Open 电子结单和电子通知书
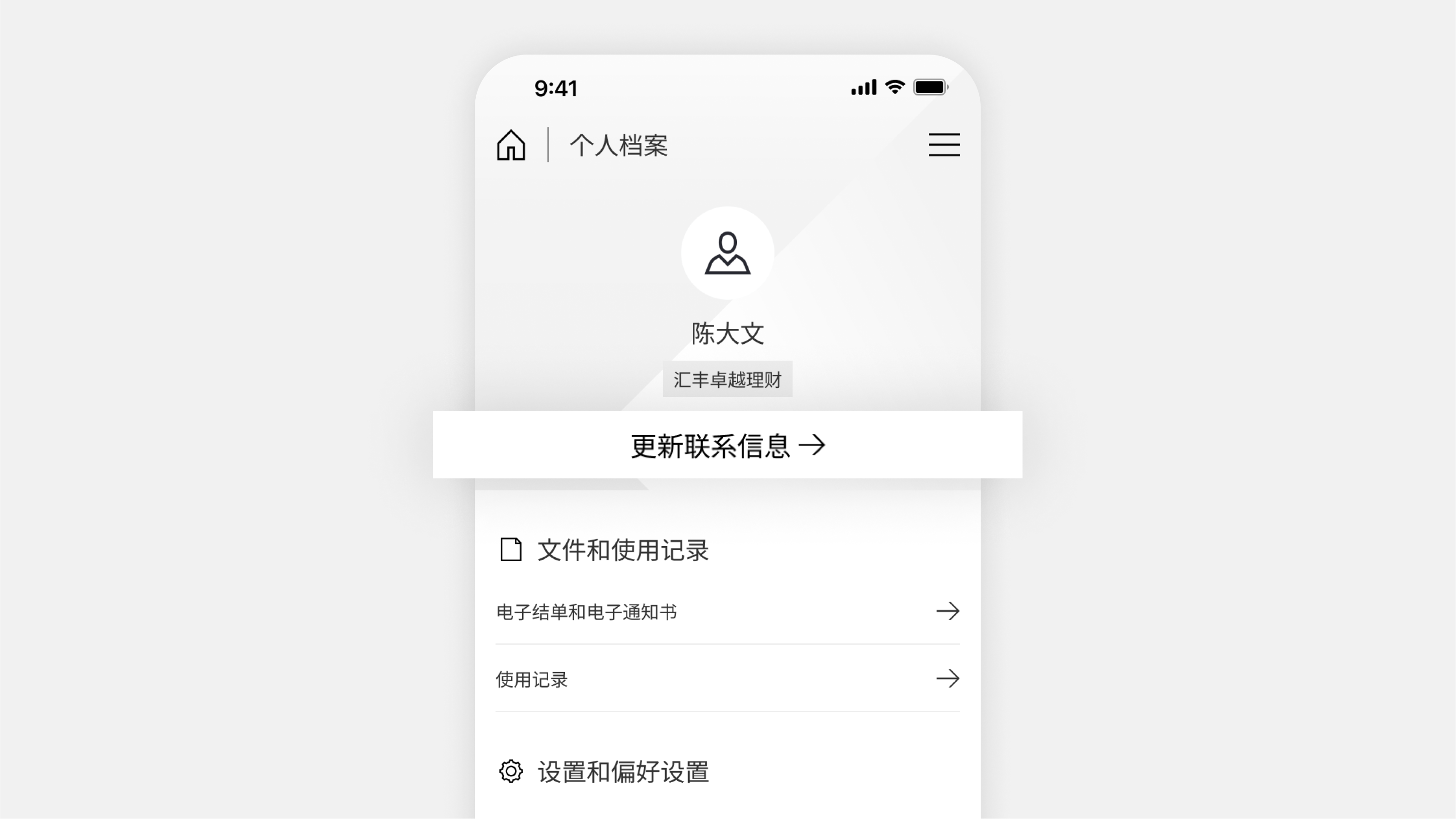Viewport: 1456px width, 819px height. click(x=727, y=612)
